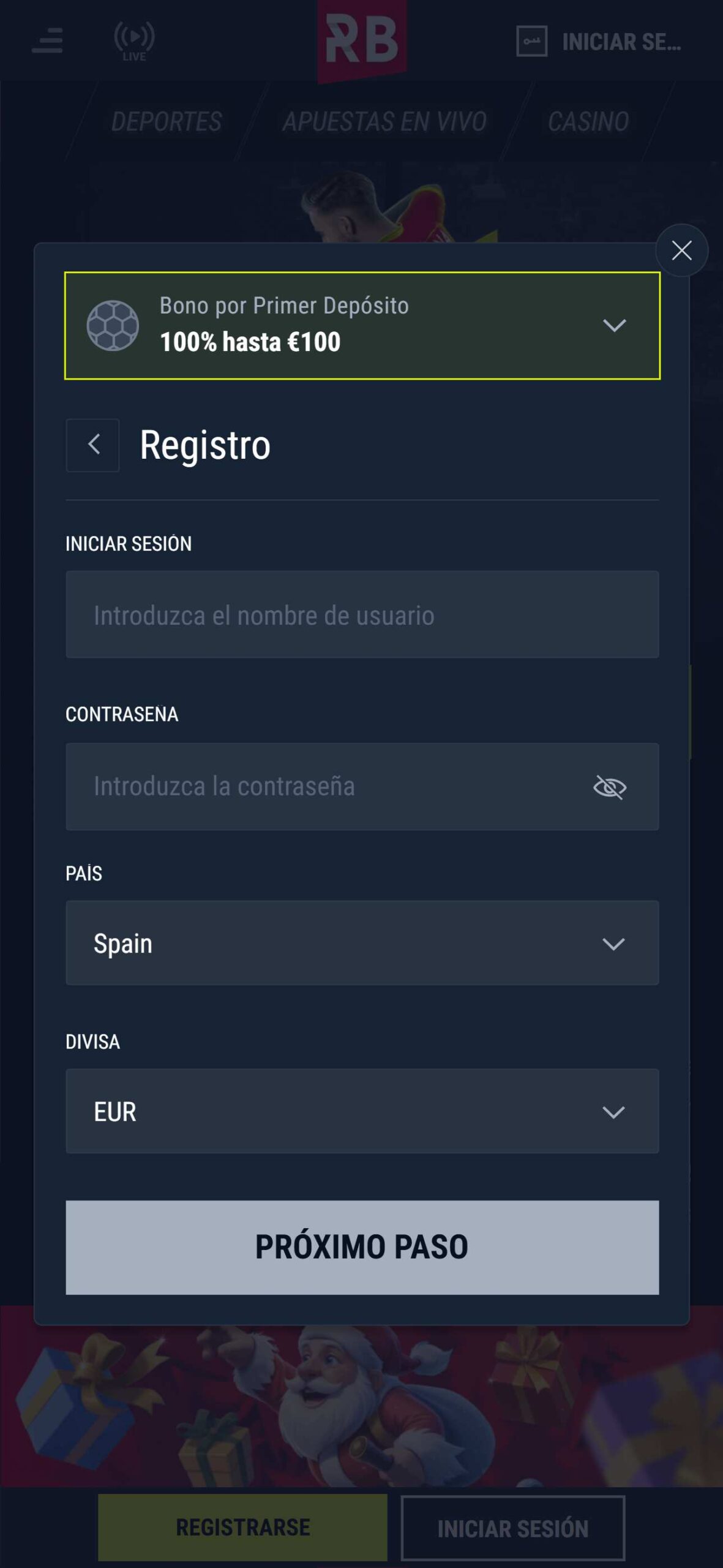Close the registration dialog
This screenshot has width=723, height=1568.
[681, 251]
